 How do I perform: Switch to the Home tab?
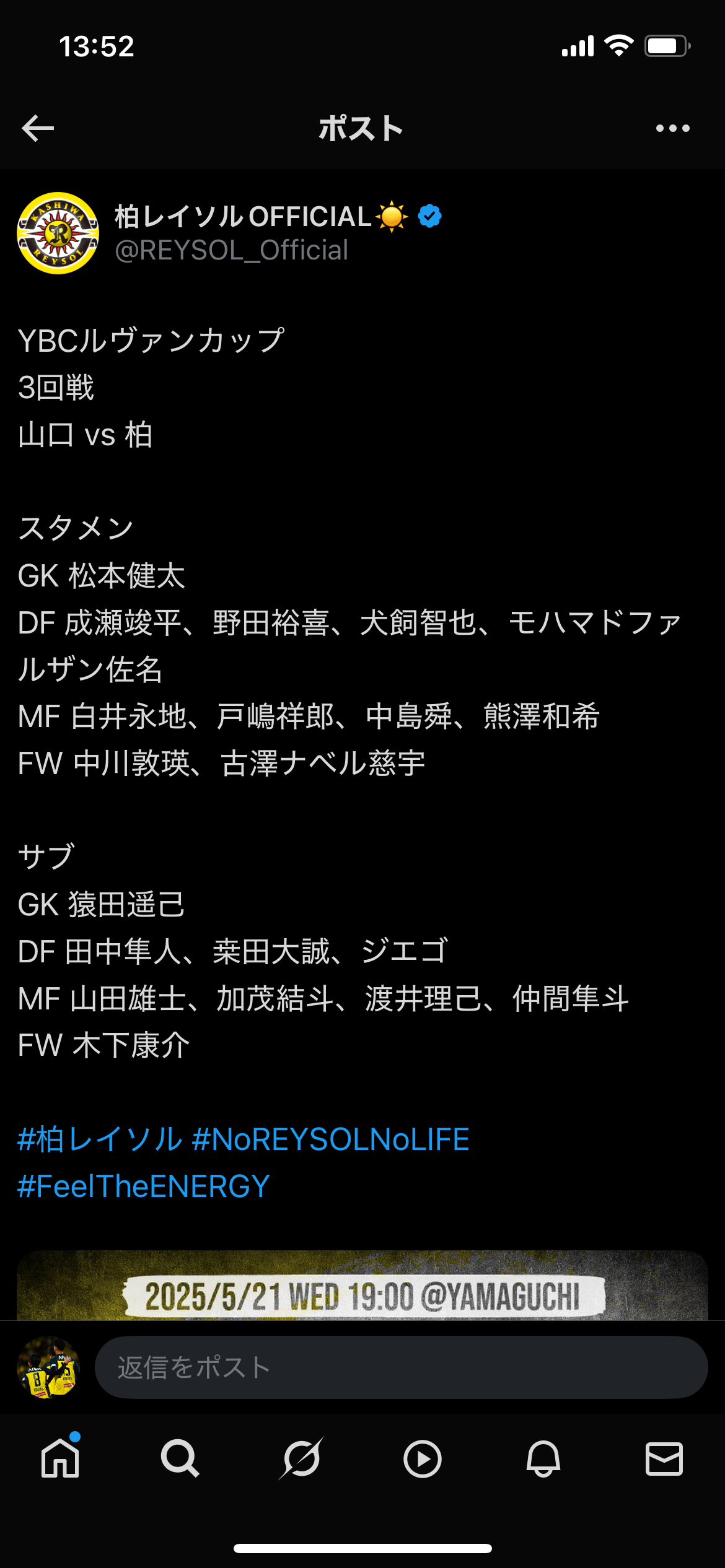(60, 1458)
